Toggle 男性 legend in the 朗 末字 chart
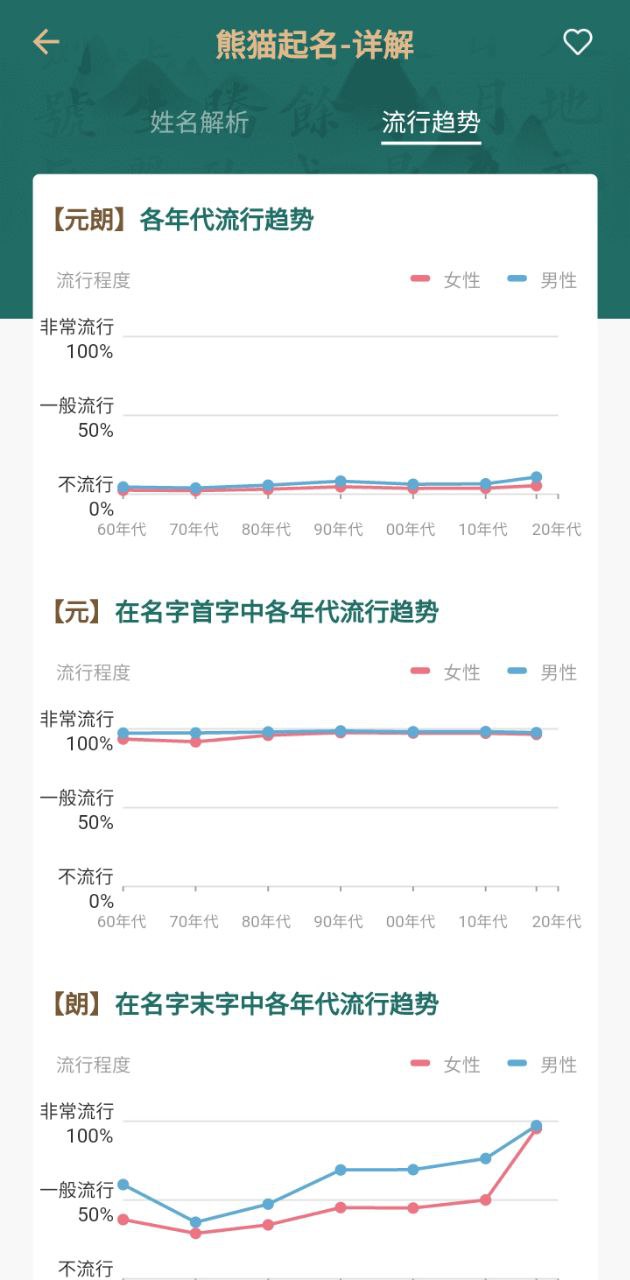The image size is (630, 1280). [543, 1064]
